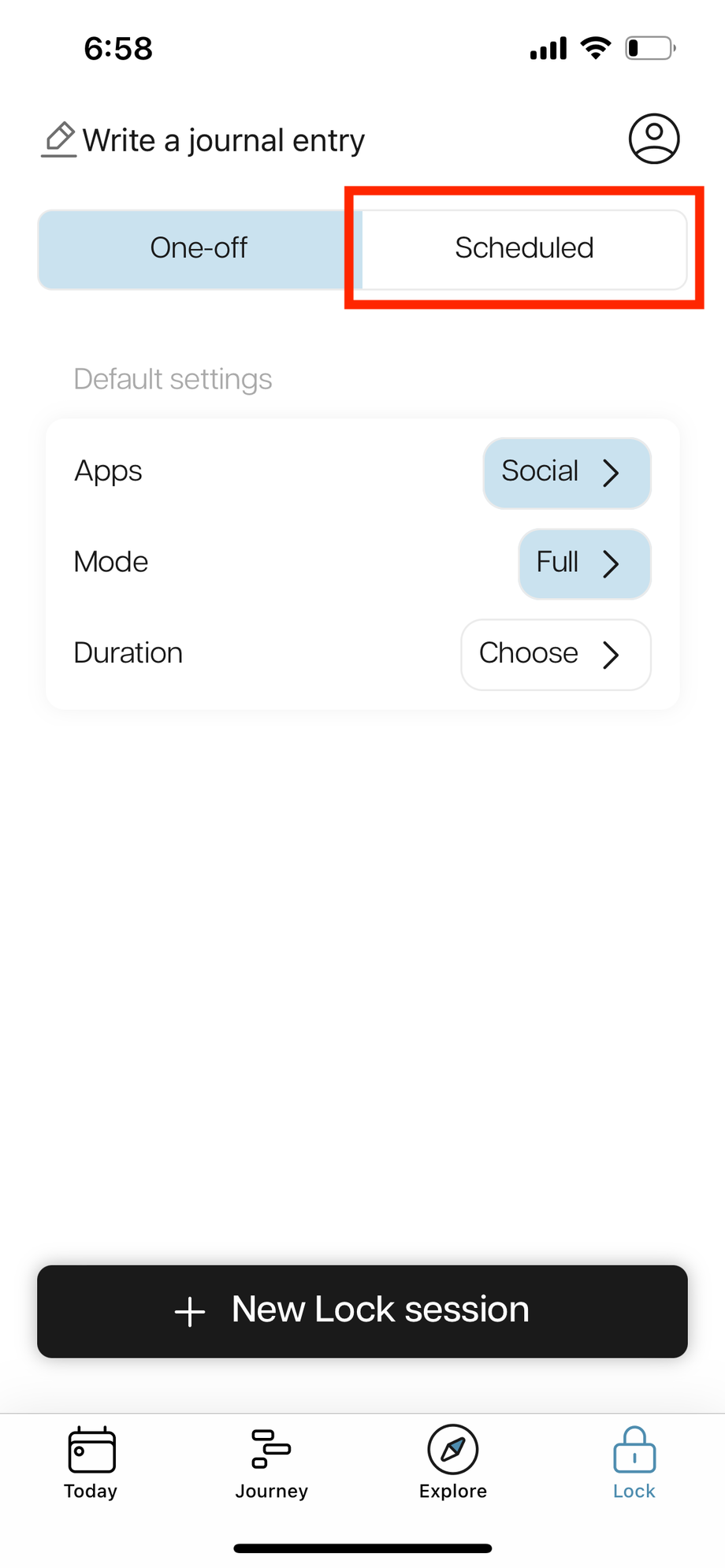Choose a lock duration

[556, 654]
